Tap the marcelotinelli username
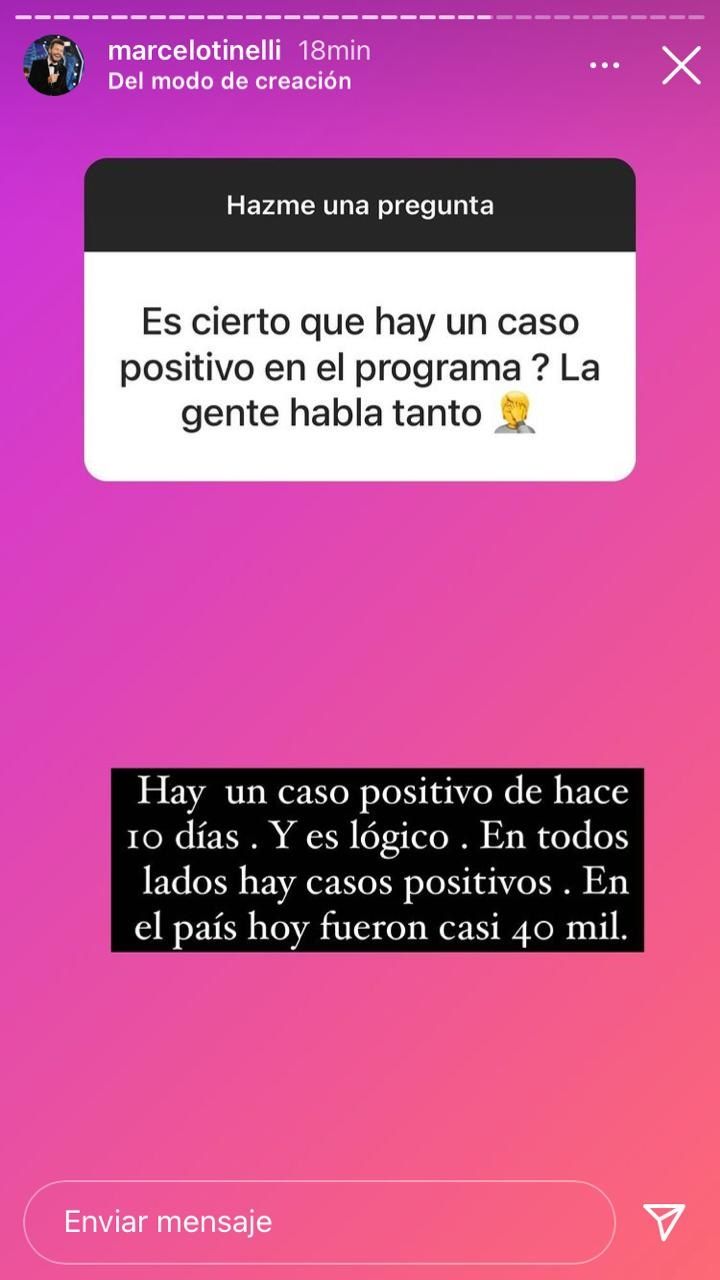The width and height of the screenshot is (720, 1280). tap(194, 51)
